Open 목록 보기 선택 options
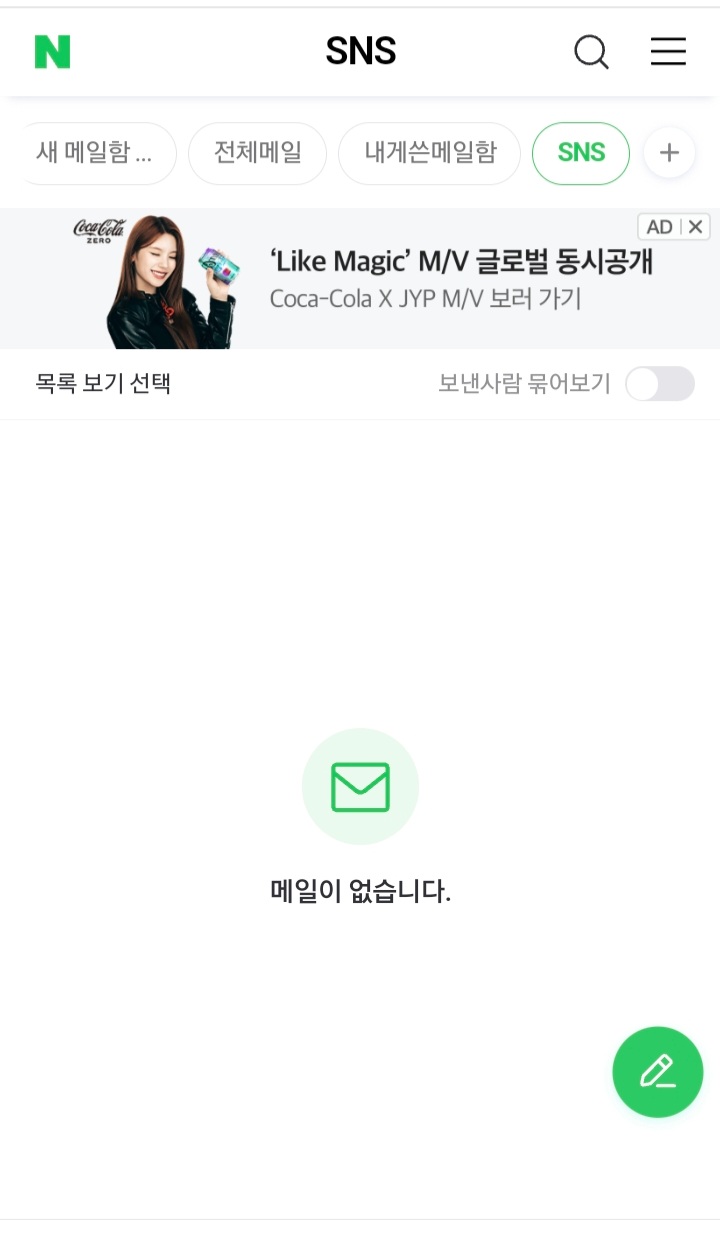The height and width of the screenshot is (1233, 720). point(103,383)
